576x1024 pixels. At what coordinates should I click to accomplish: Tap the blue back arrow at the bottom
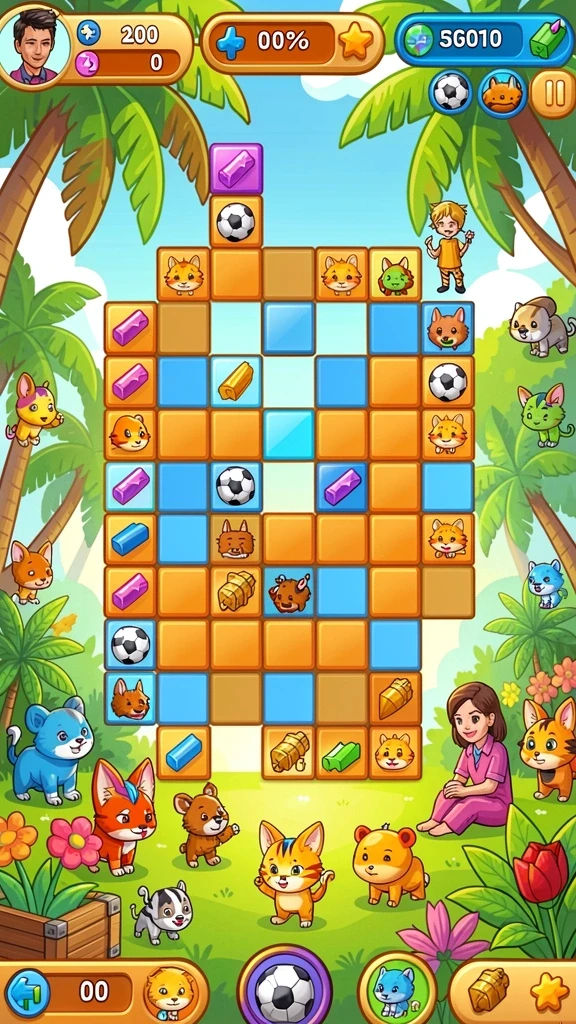click(x=28, y=991)
